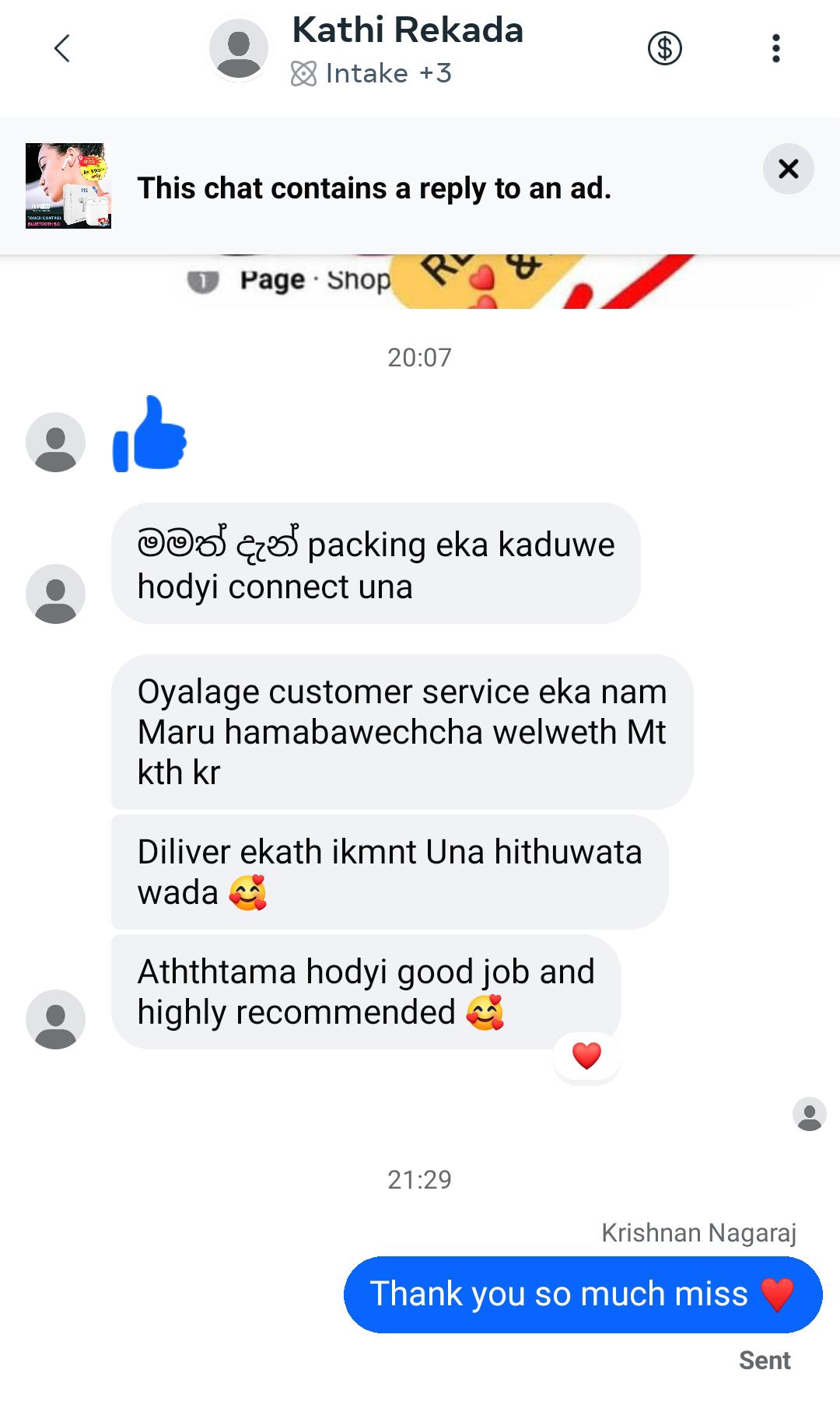The height and width of the screenshot is (1401, 840).
Task: Open Kathi Rekada's profile header
Action: (407, 31)
